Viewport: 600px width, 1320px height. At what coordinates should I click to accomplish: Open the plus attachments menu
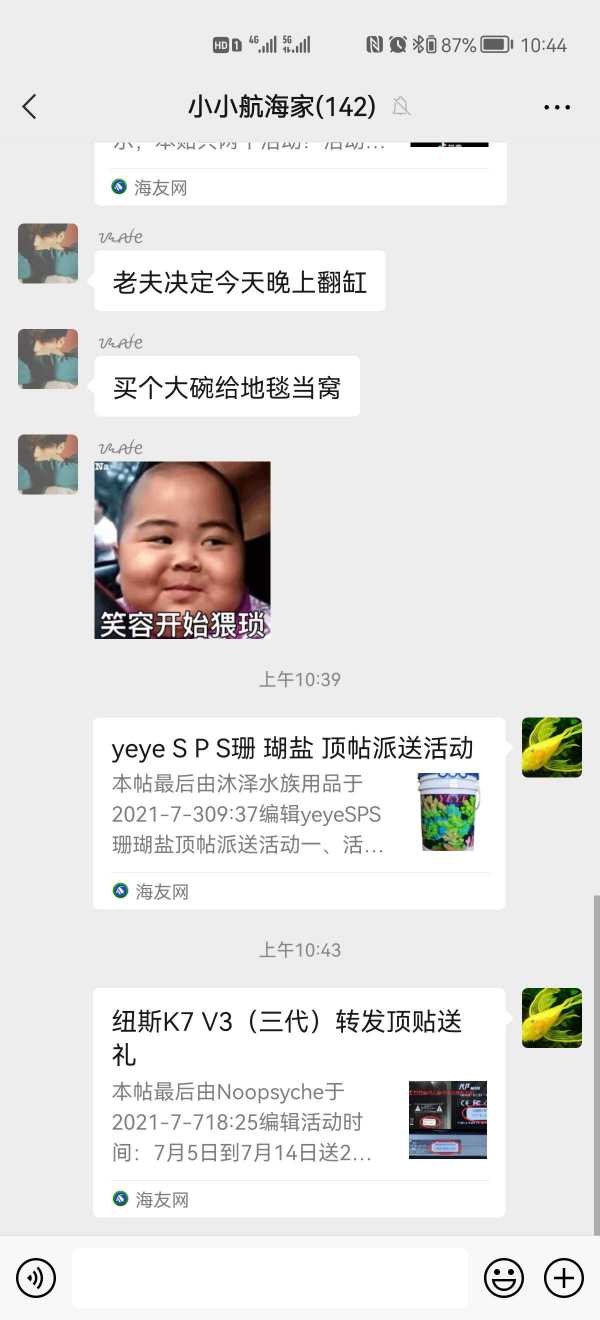click(563, 1277)
